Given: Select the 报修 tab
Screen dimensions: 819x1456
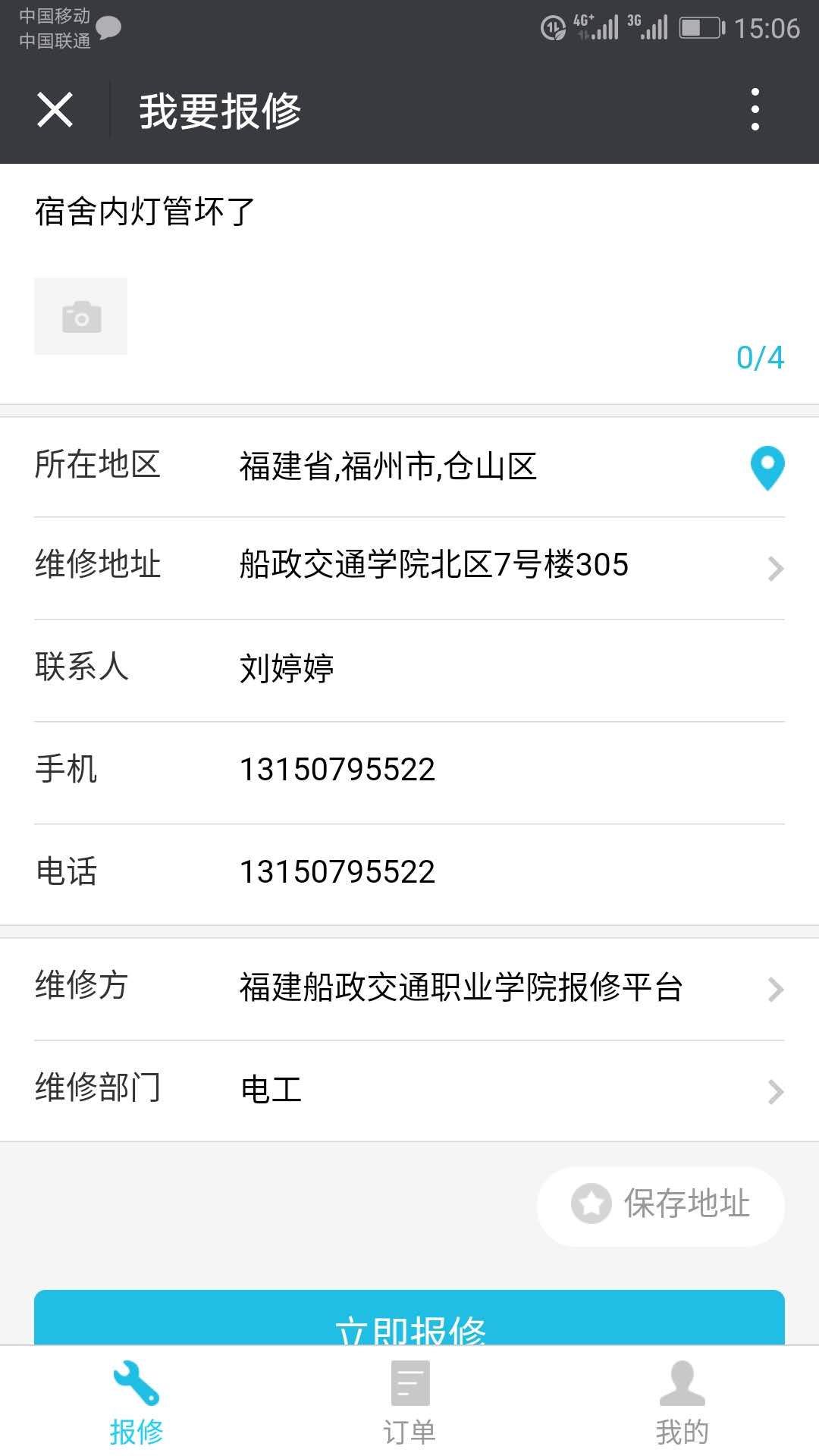Looking at the screenshot, I should tap(136, 1401).
